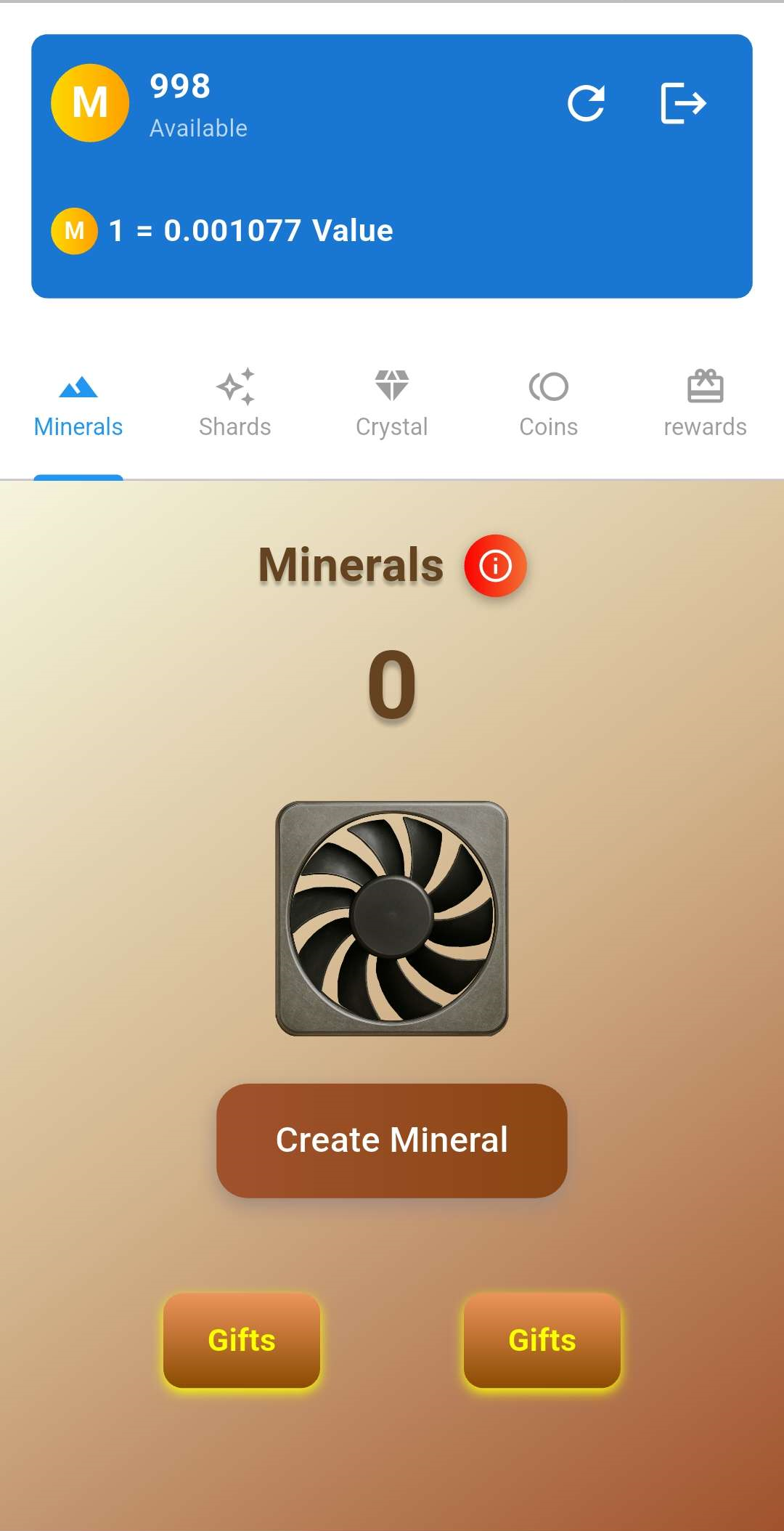784x1531 pixels.
Task: Open the Minerals info icon
Action: point(494,565)
